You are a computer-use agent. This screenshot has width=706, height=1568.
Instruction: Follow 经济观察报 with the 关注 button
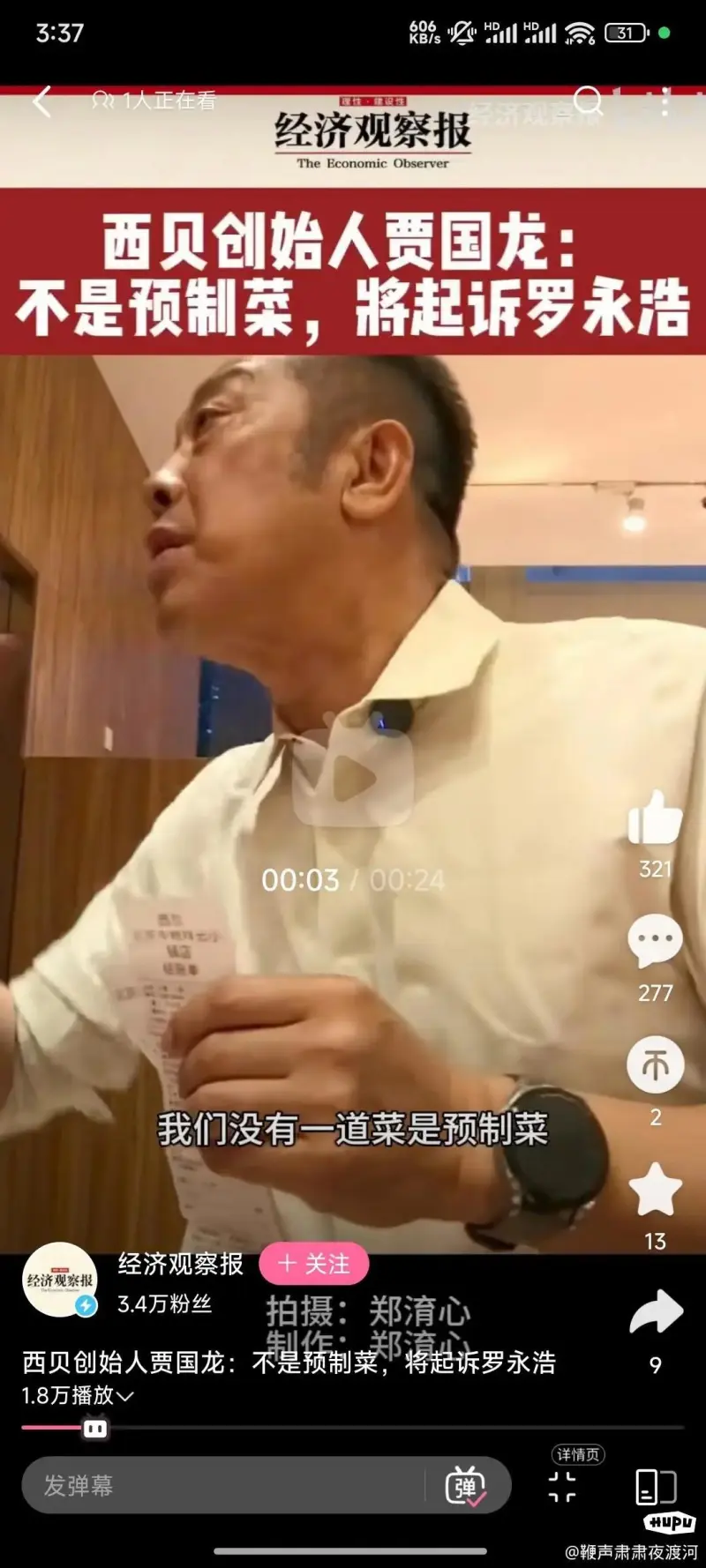pos(313,1264)
